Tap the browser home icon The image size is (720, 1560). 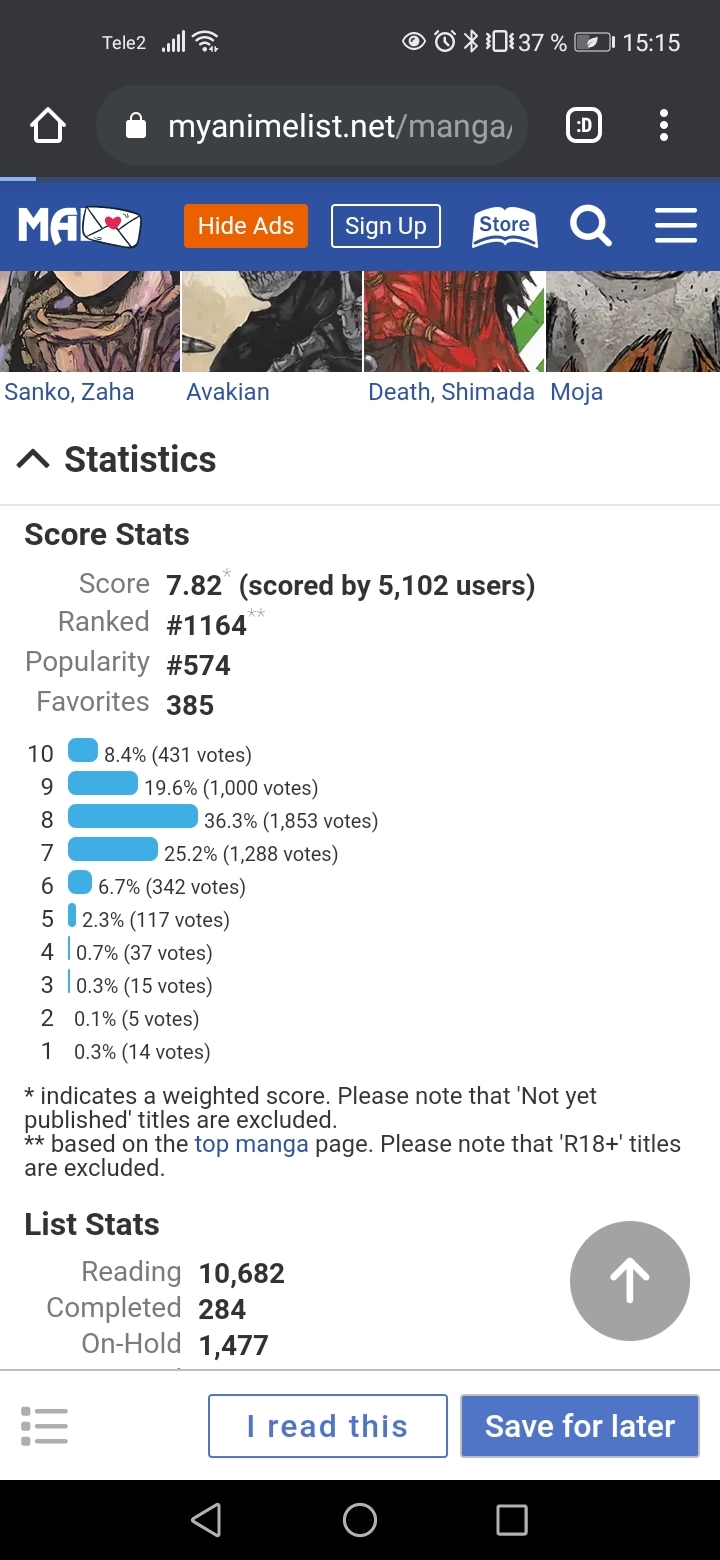point(48,126)
